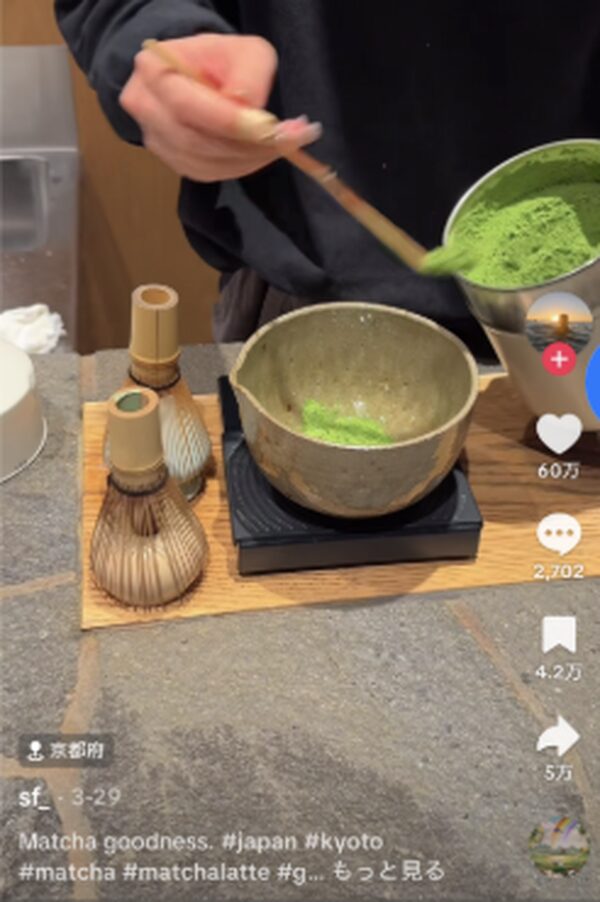Open the comments on this video
The image size is (600, 902).
(x=558, y=534)
